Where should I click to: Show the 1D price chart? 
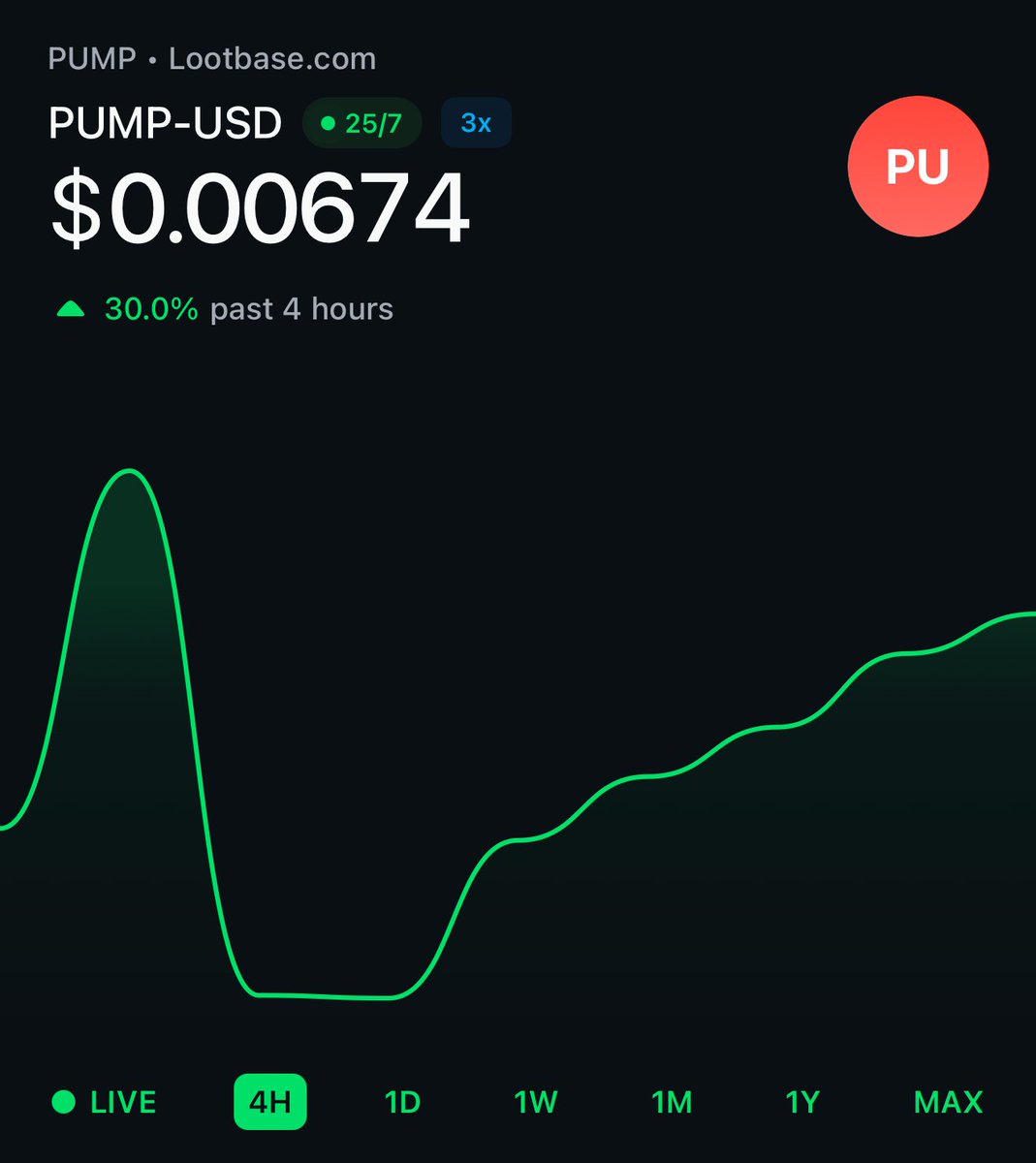[x=402, y=1102]
